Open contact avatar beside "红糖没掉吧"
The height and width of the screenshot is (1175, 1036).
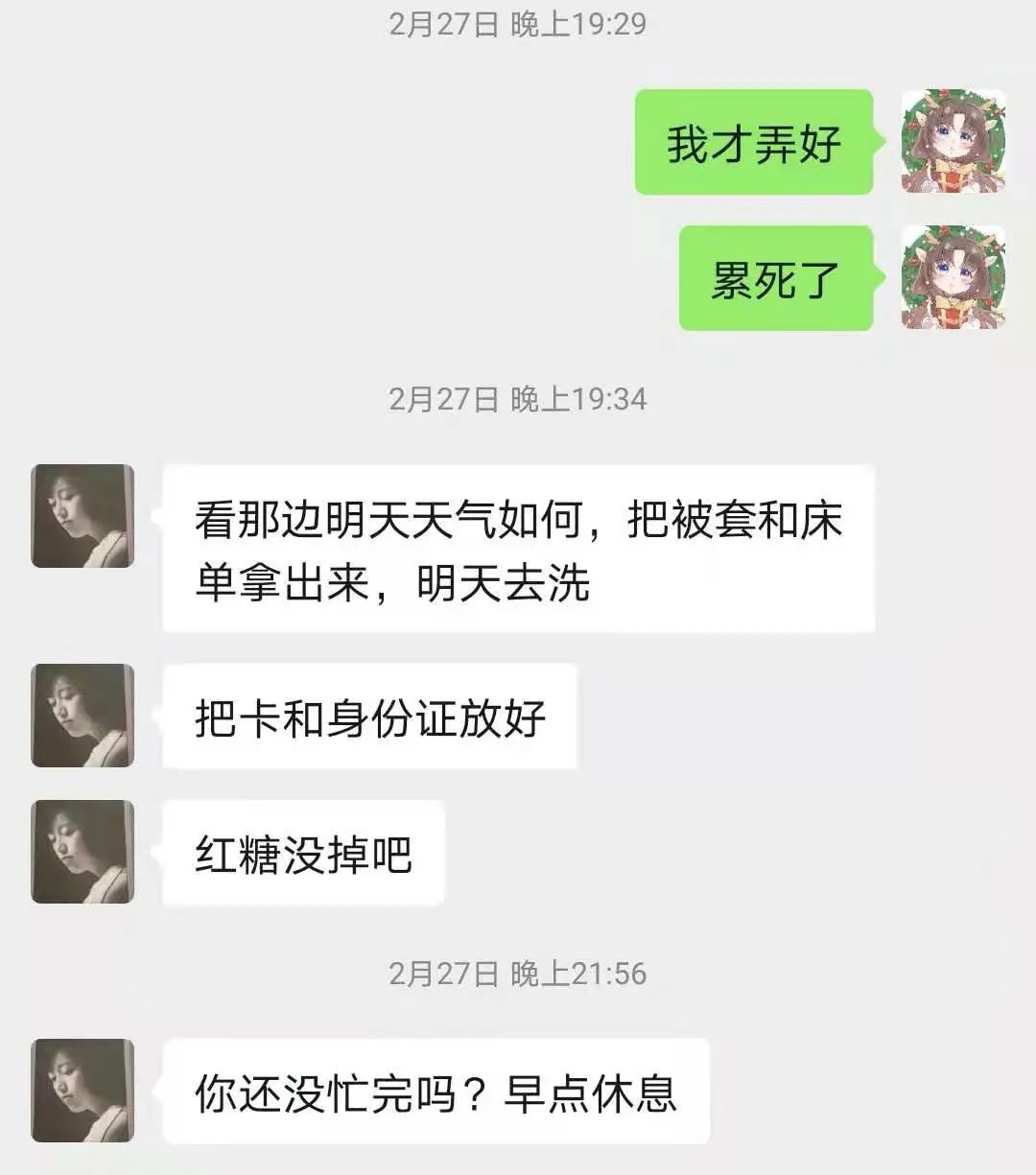[82, 852]
